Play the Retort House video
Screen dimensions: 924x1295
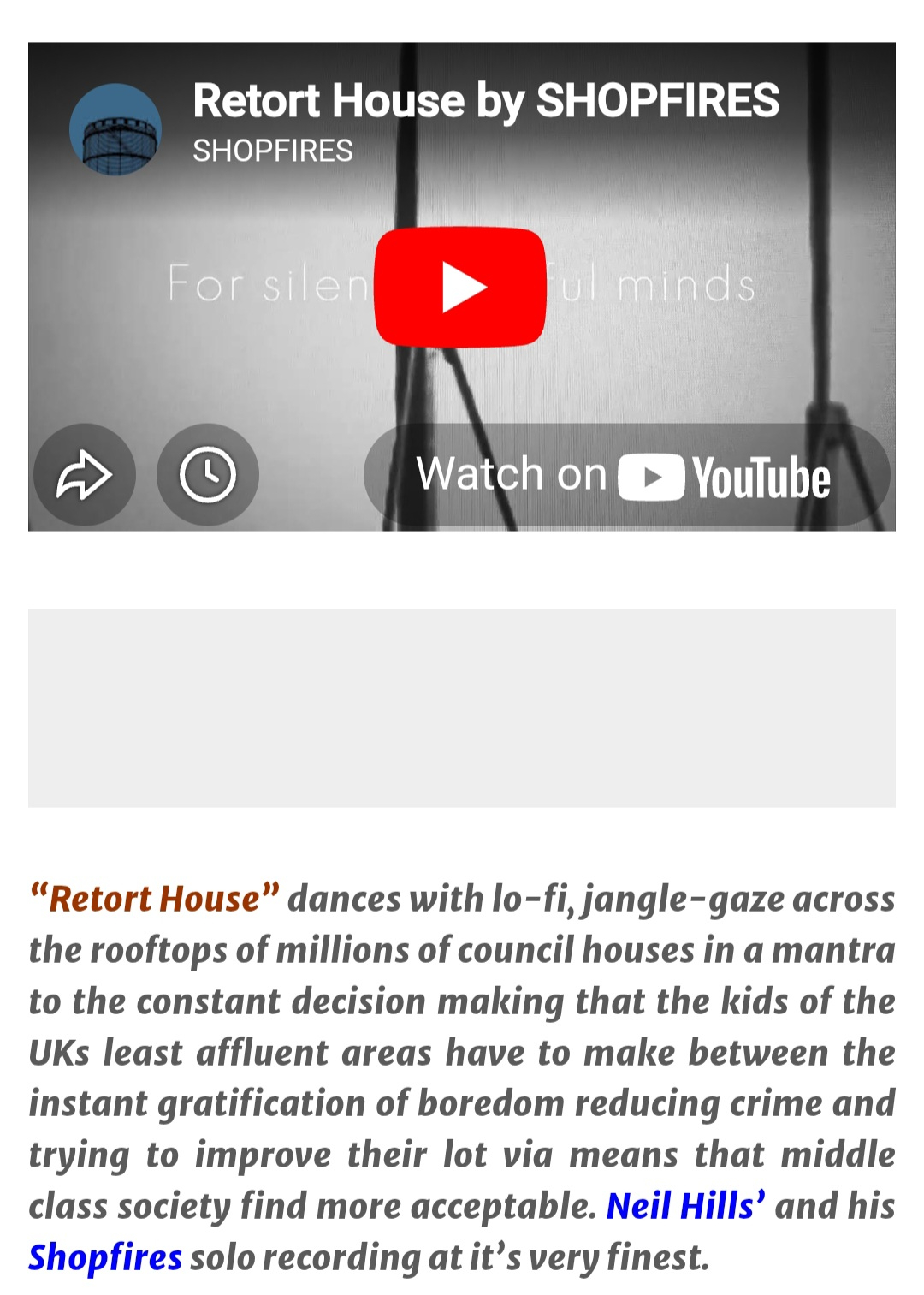pos(460,286)
